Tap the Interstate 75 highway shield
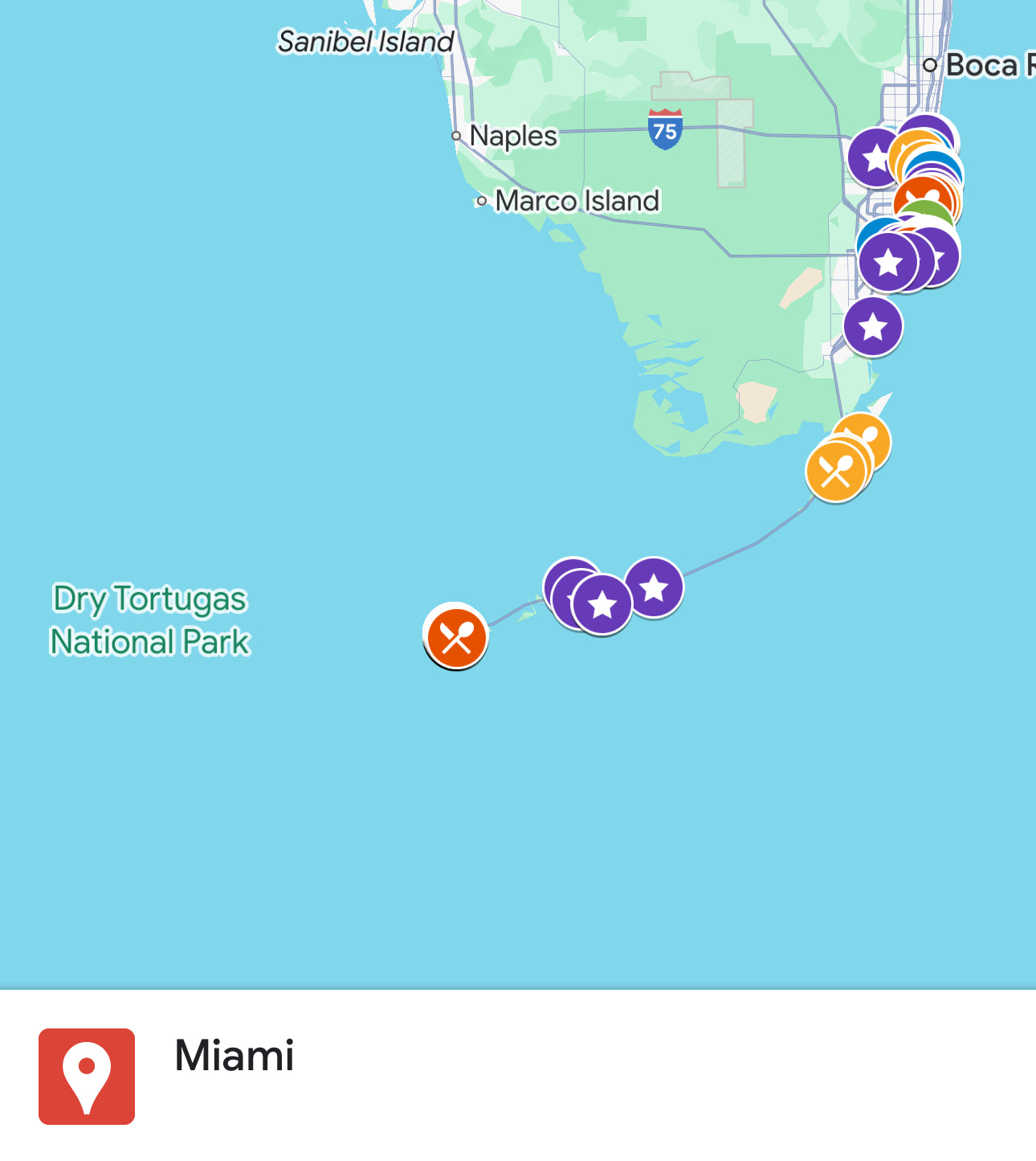 pos(665,127)
